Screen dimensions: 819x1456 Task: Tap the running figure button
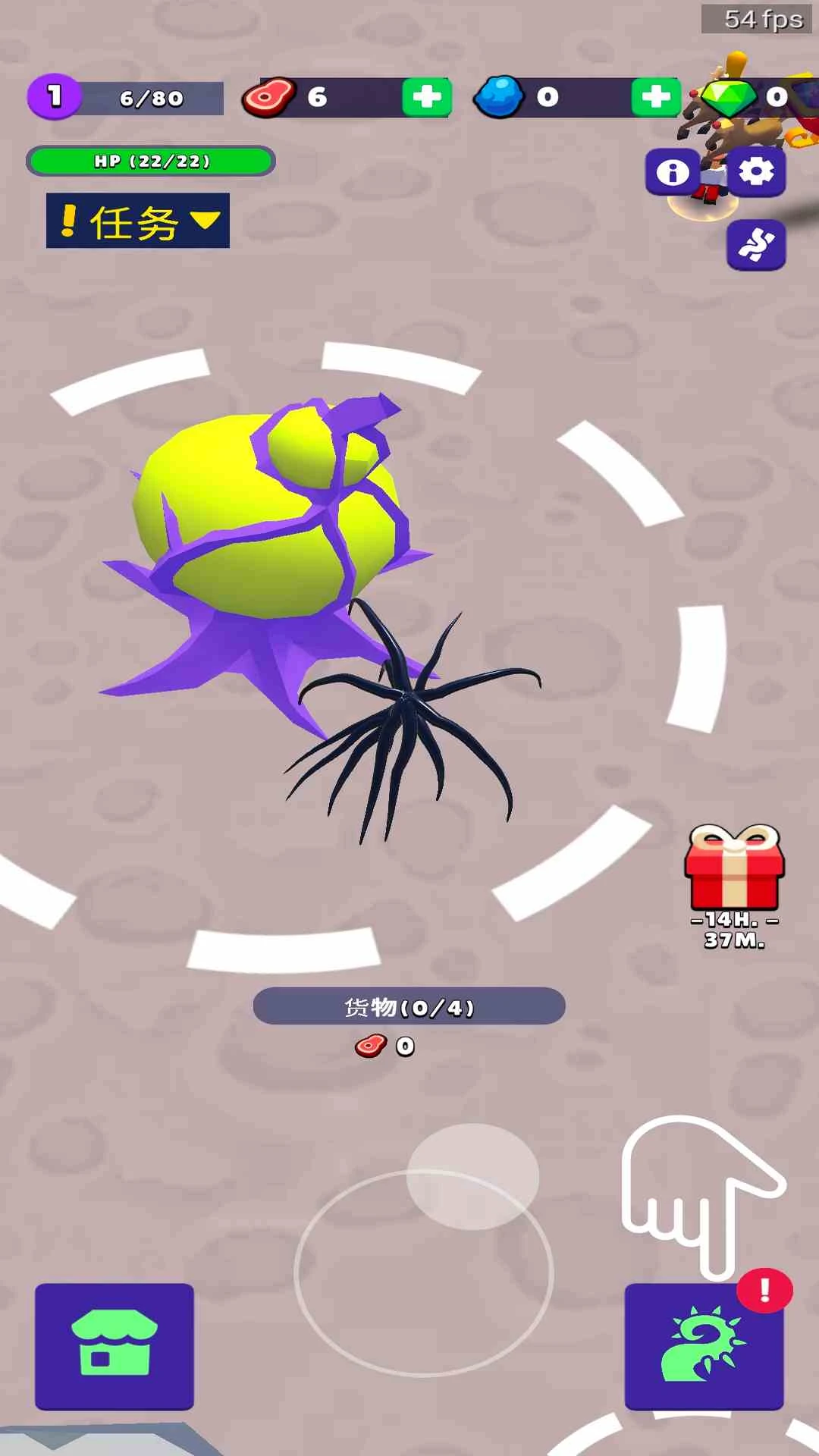[756, 245]
